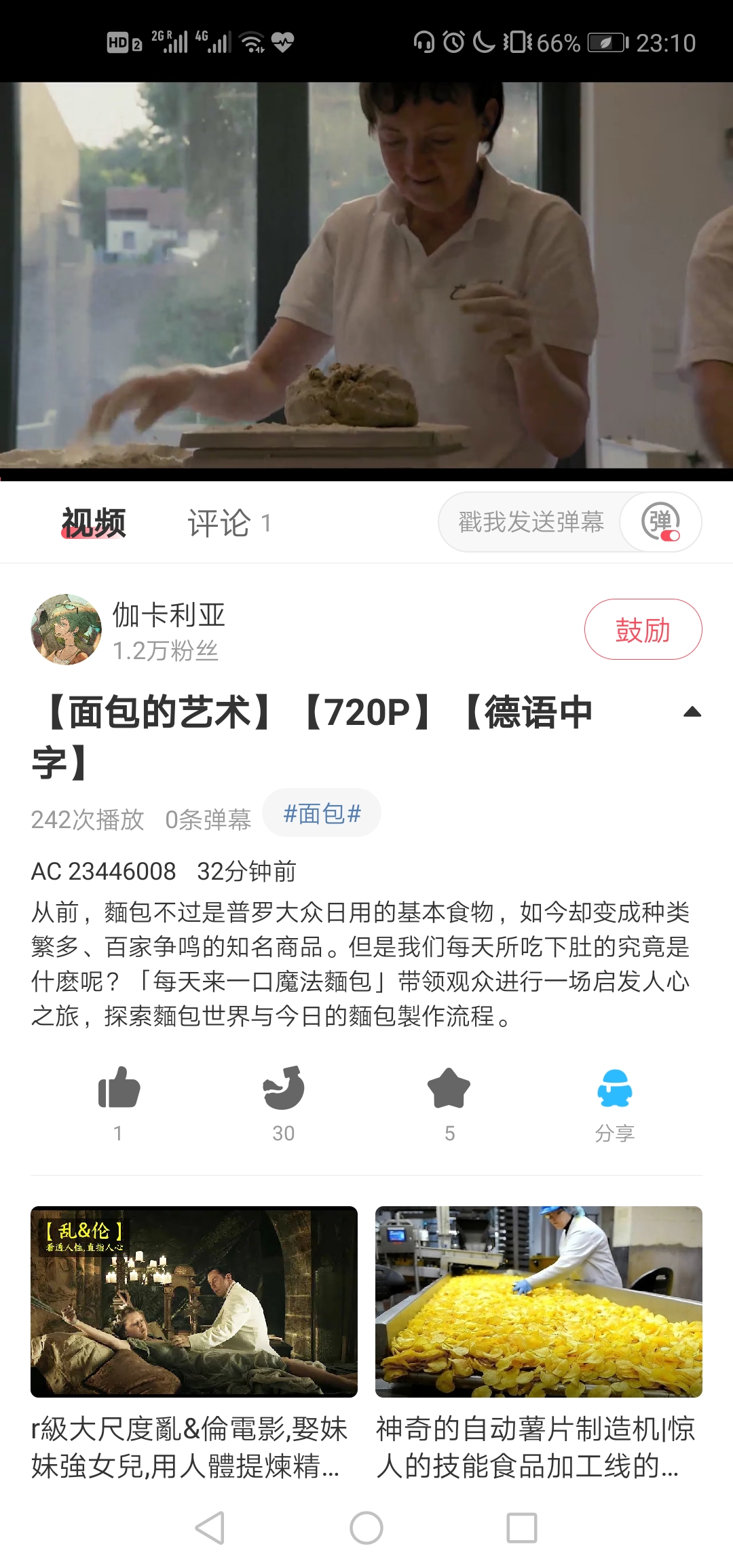Image resolution: width=733 pixels, height=1568 pixels.
Task: Toggle the 弹 danmaku switch
Action: (661, 522)
